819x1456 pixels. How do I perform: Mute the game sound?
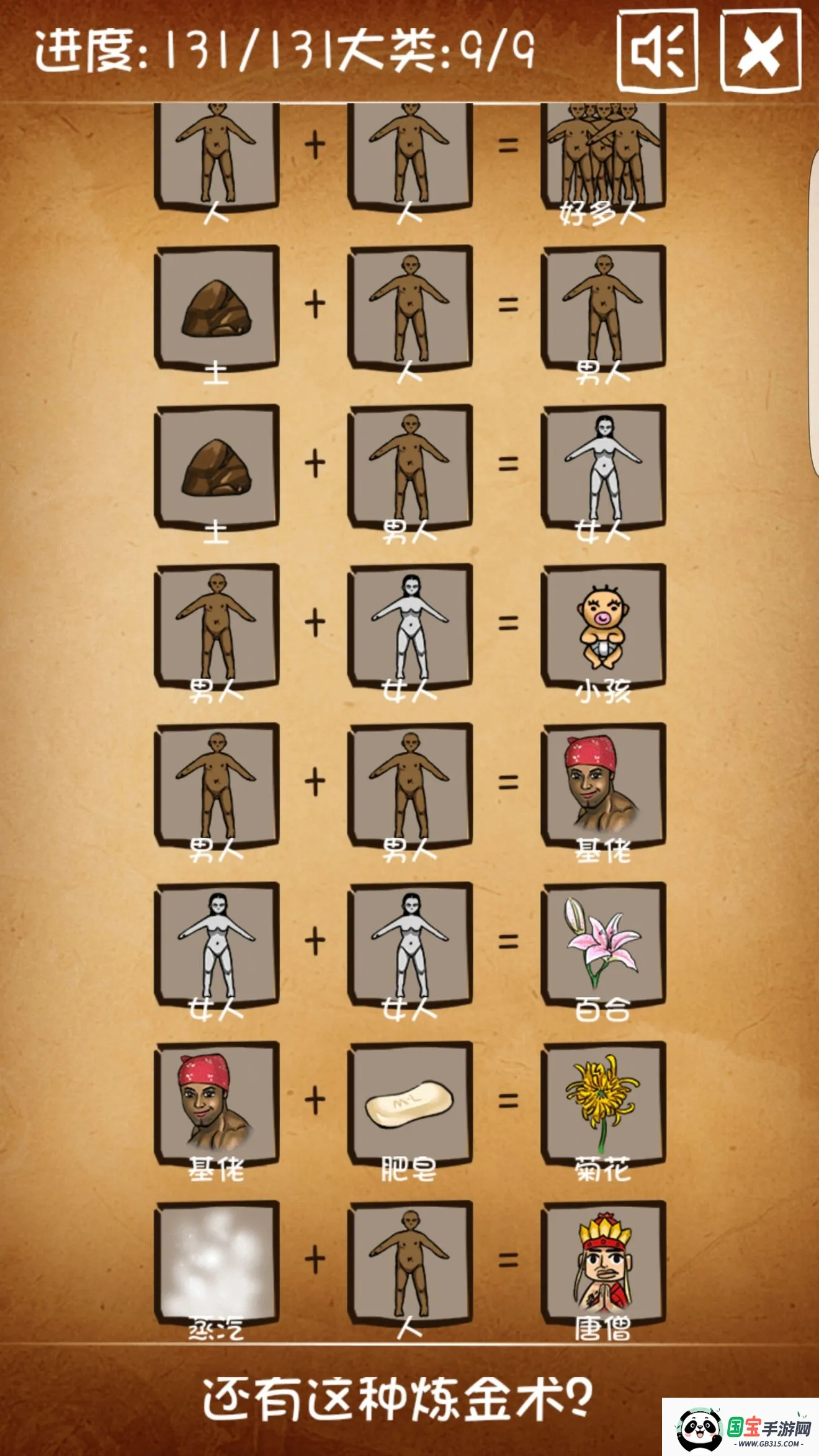[657, 51]
